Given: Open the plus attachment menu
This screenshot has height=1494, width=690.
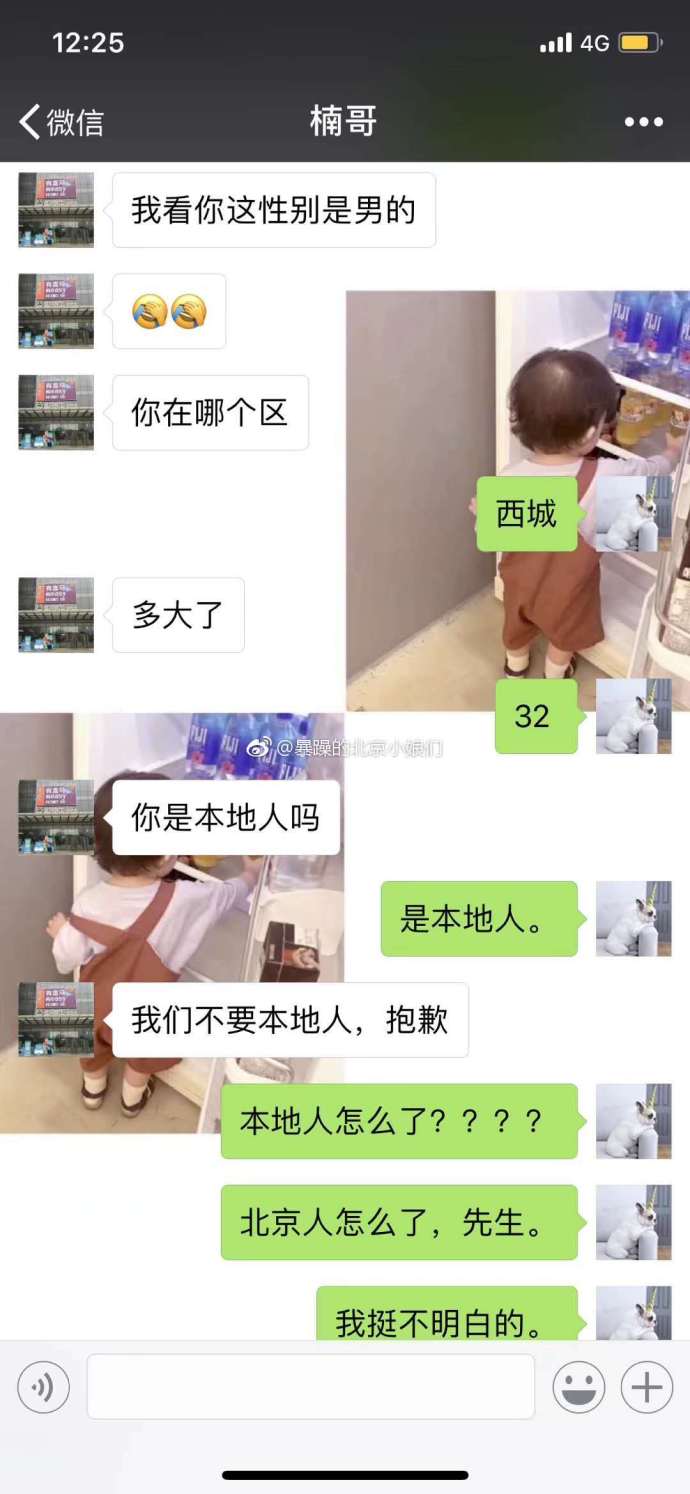Looking at the screenshot, I should point(646,1387).
